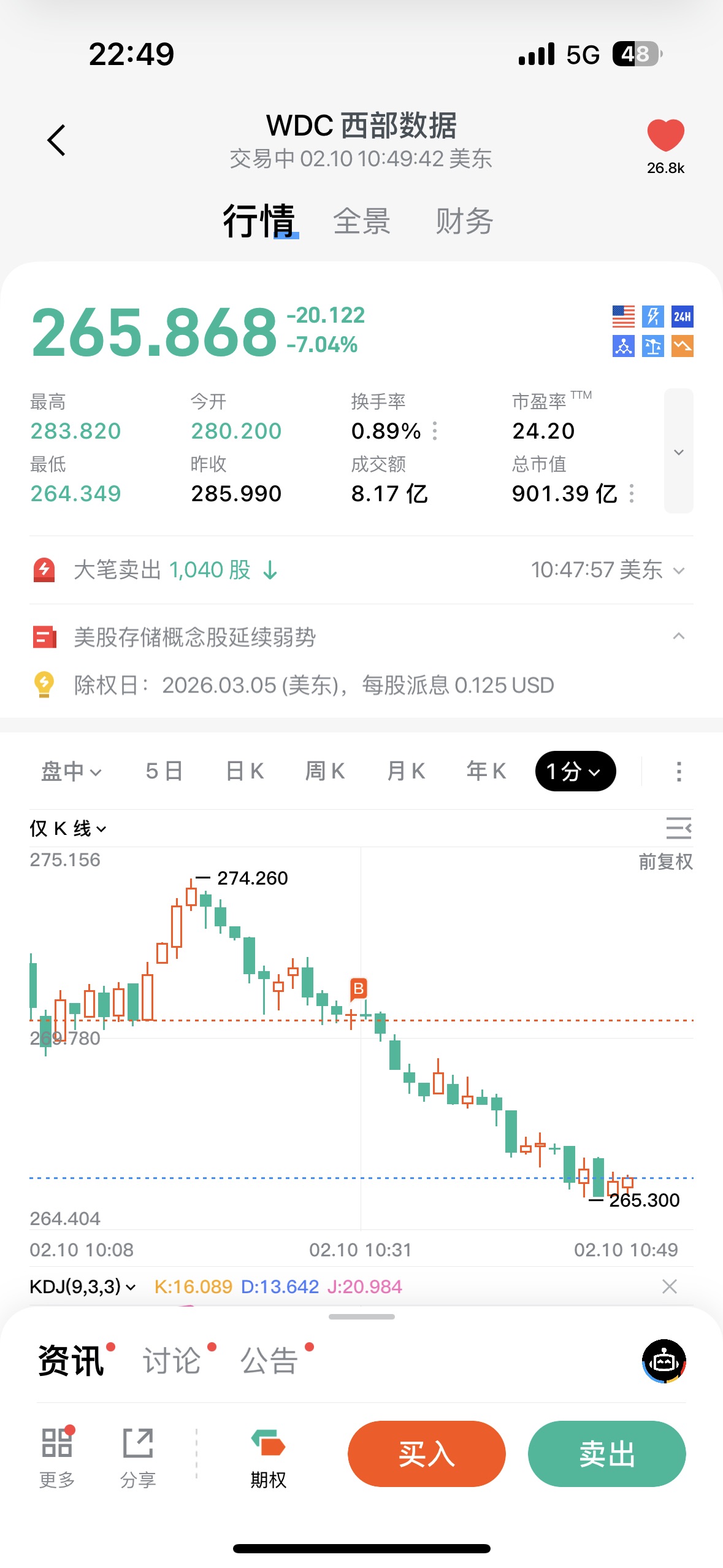Open the 仅K线 display dropdown
The width and height of the screenshot is (723, 1568).
click(x=68, y=829)
